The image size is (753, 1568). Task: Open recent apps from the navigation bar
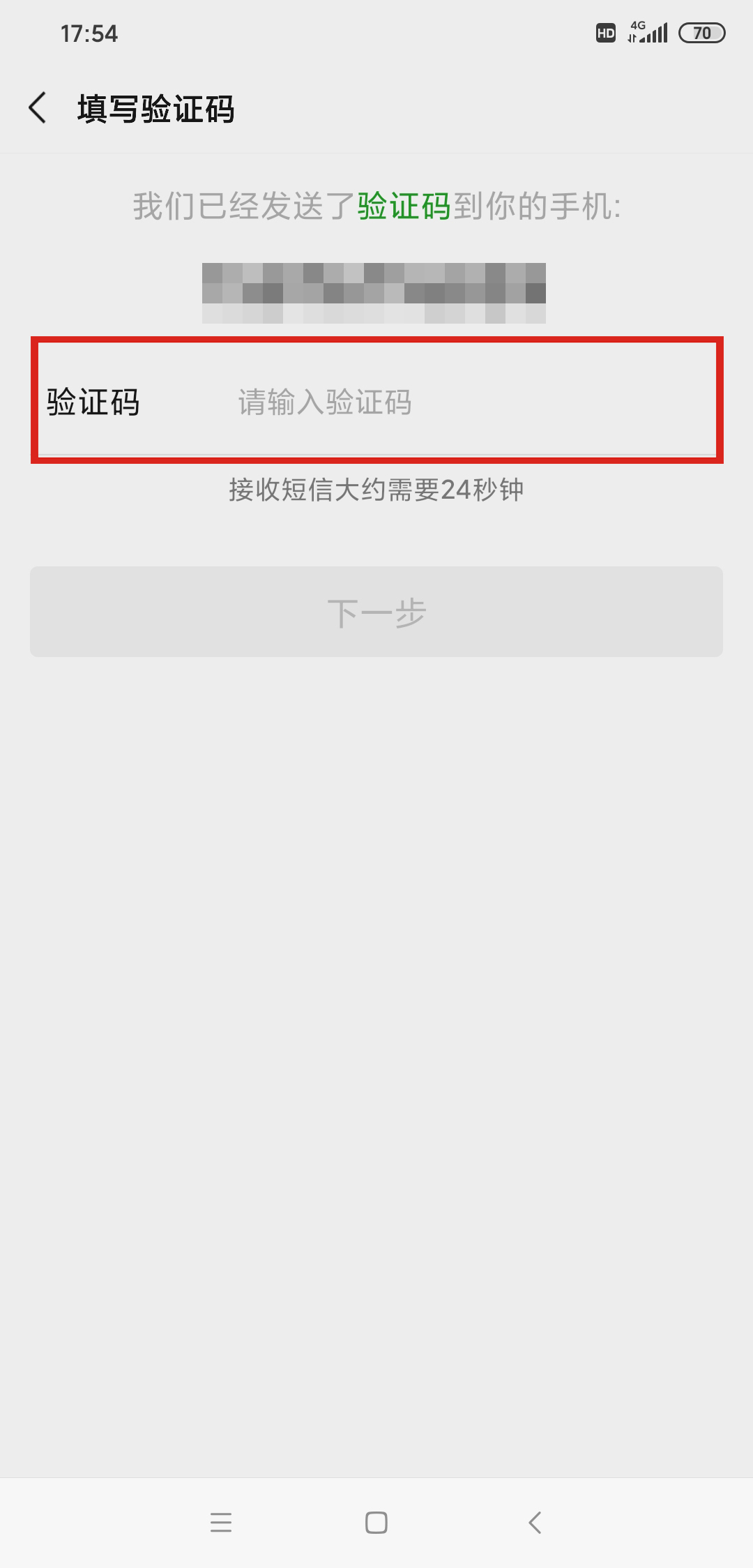(x=221, y=1522)
